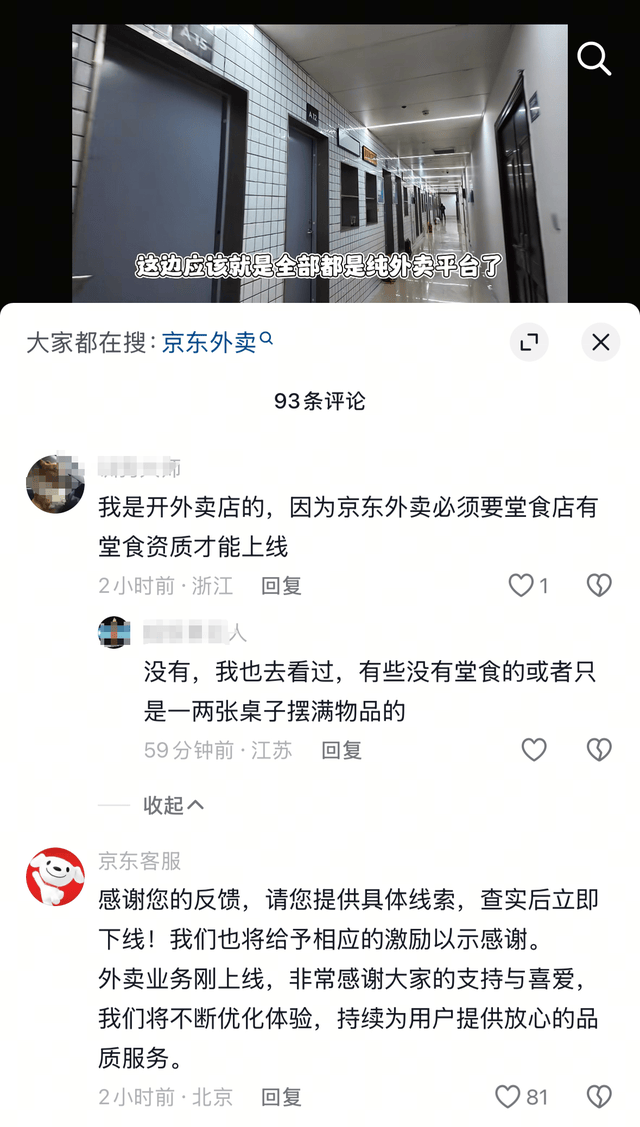Open 京东客服 profile via its avatar
Viewport: 640px width, 1127px height.
point(55,876)
